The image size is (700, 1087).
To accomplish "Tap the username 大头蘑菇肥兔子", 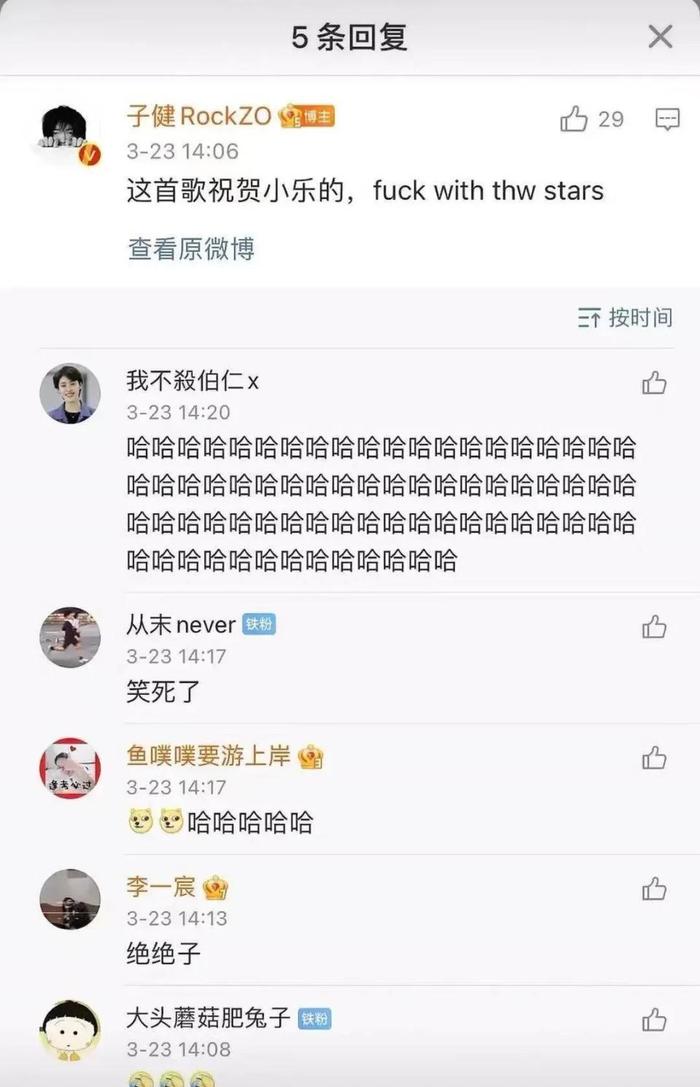I will pos(208,1018).
